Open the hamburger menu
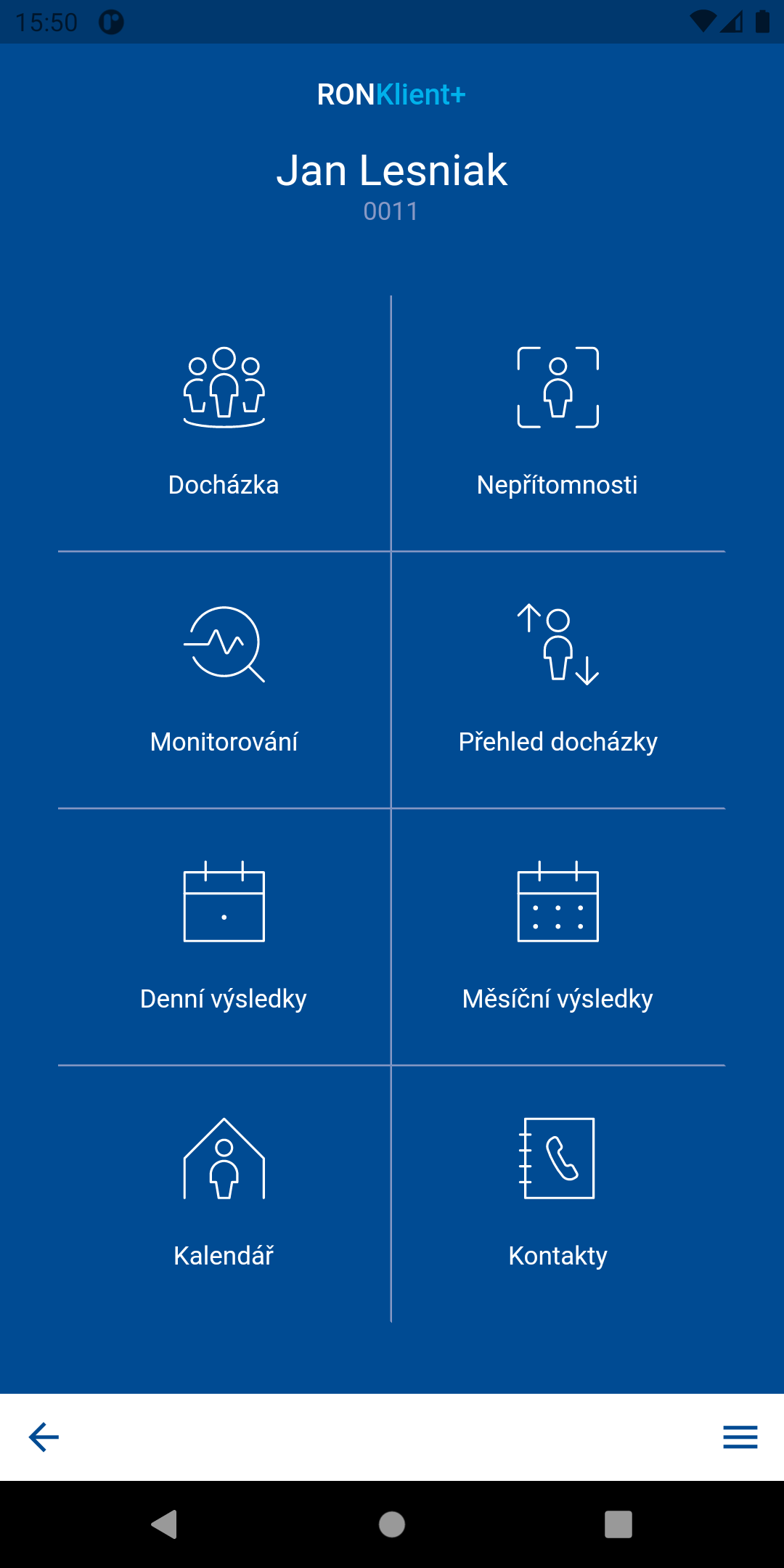 [740, 1437]
